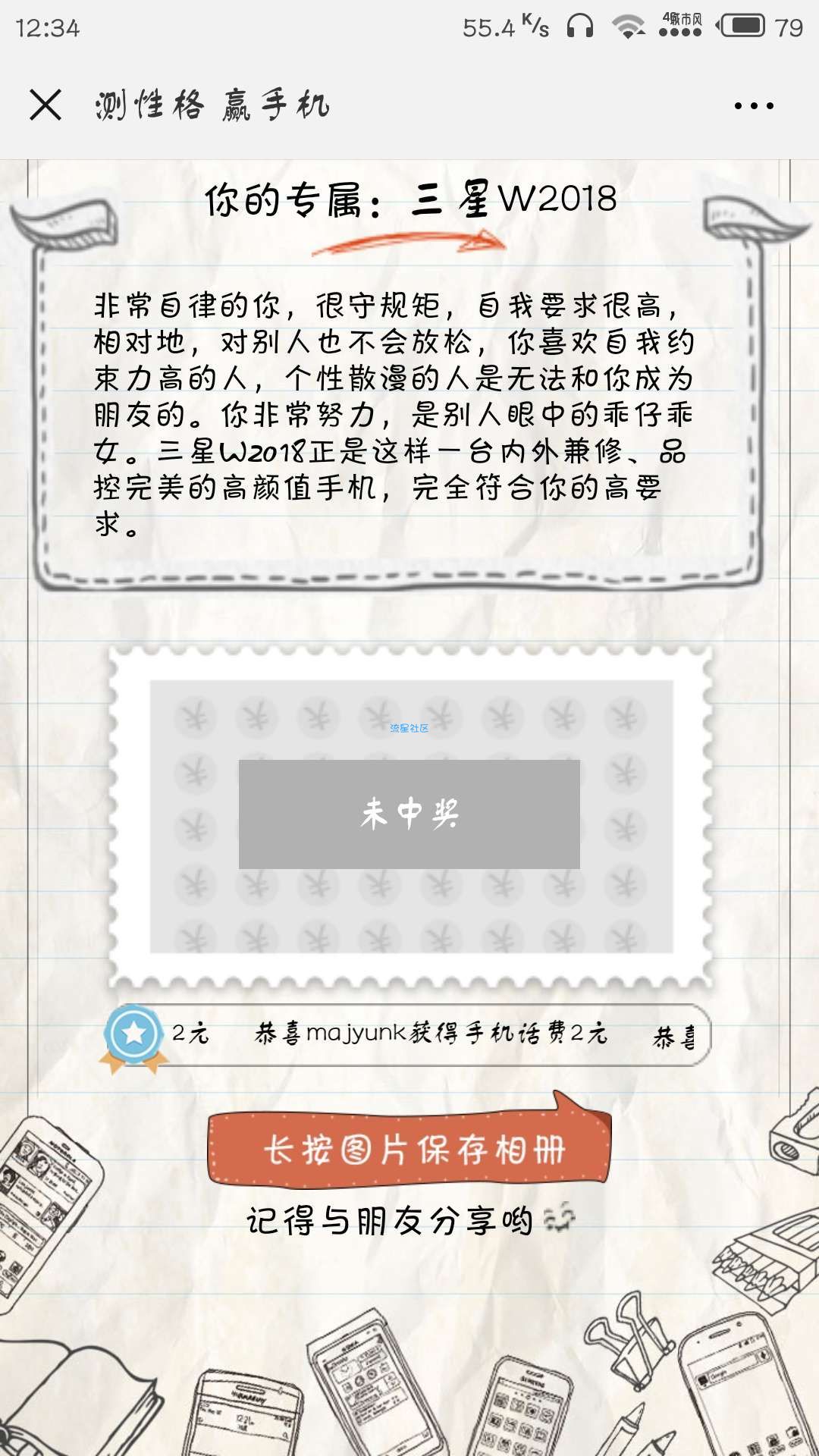Close the 测性格赢手机 page
The height and width of the screenshot is (1456, 819).
pos(45,105)
